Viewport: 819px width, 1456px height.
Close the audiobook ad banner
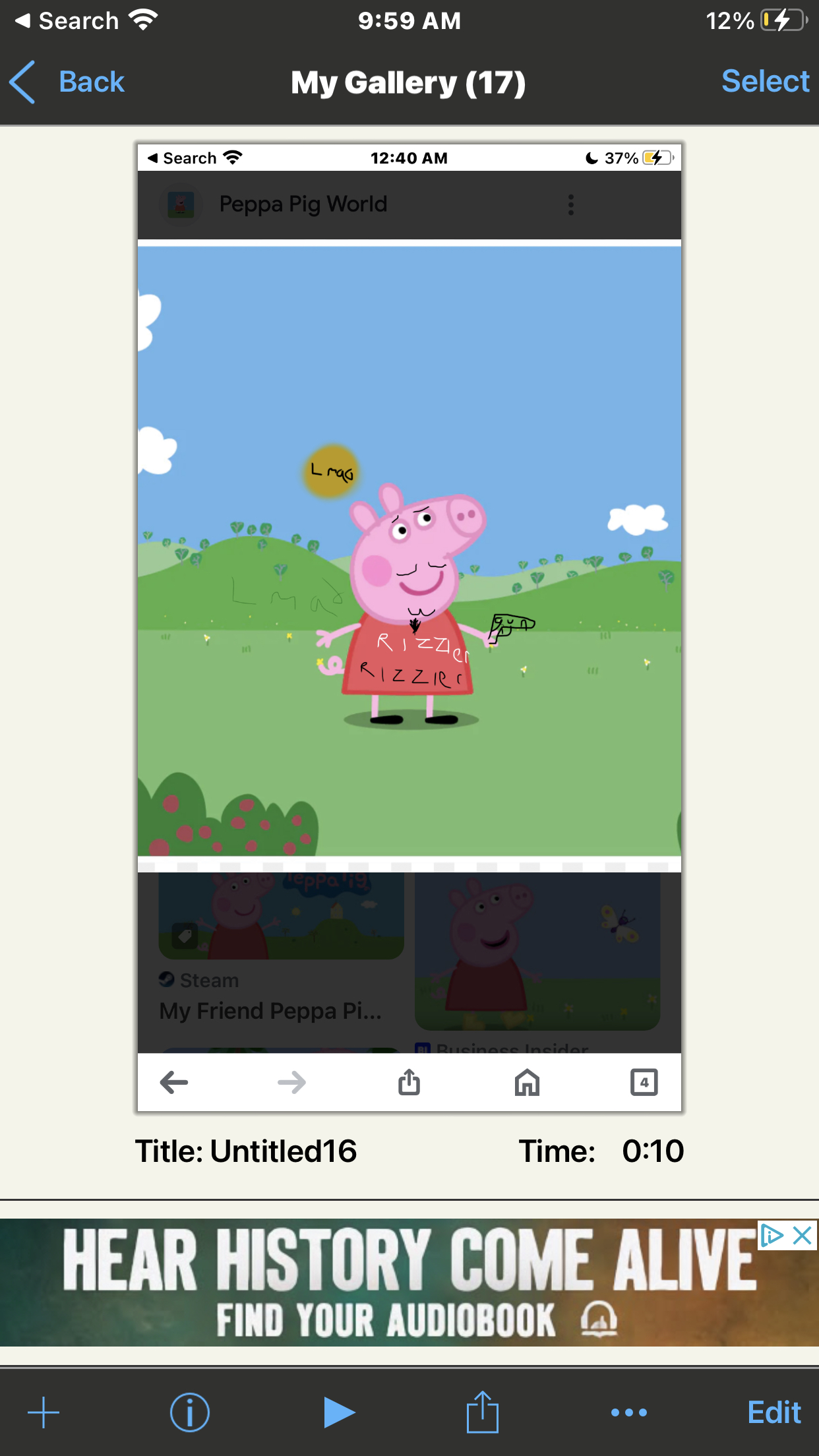(802, 1235)
